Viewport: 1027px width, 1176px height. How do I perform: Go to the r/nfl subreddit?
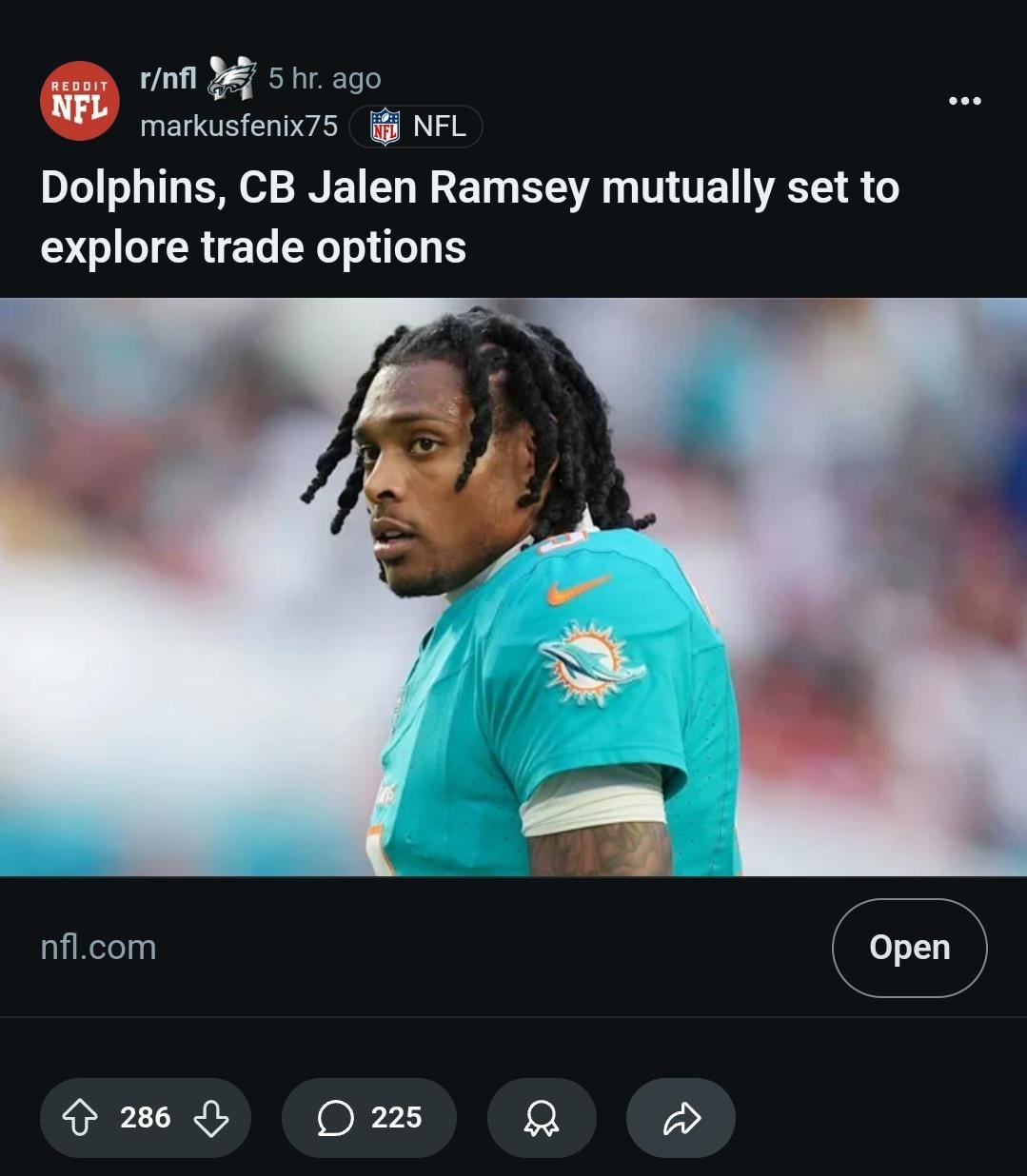[x=168, y=78]
